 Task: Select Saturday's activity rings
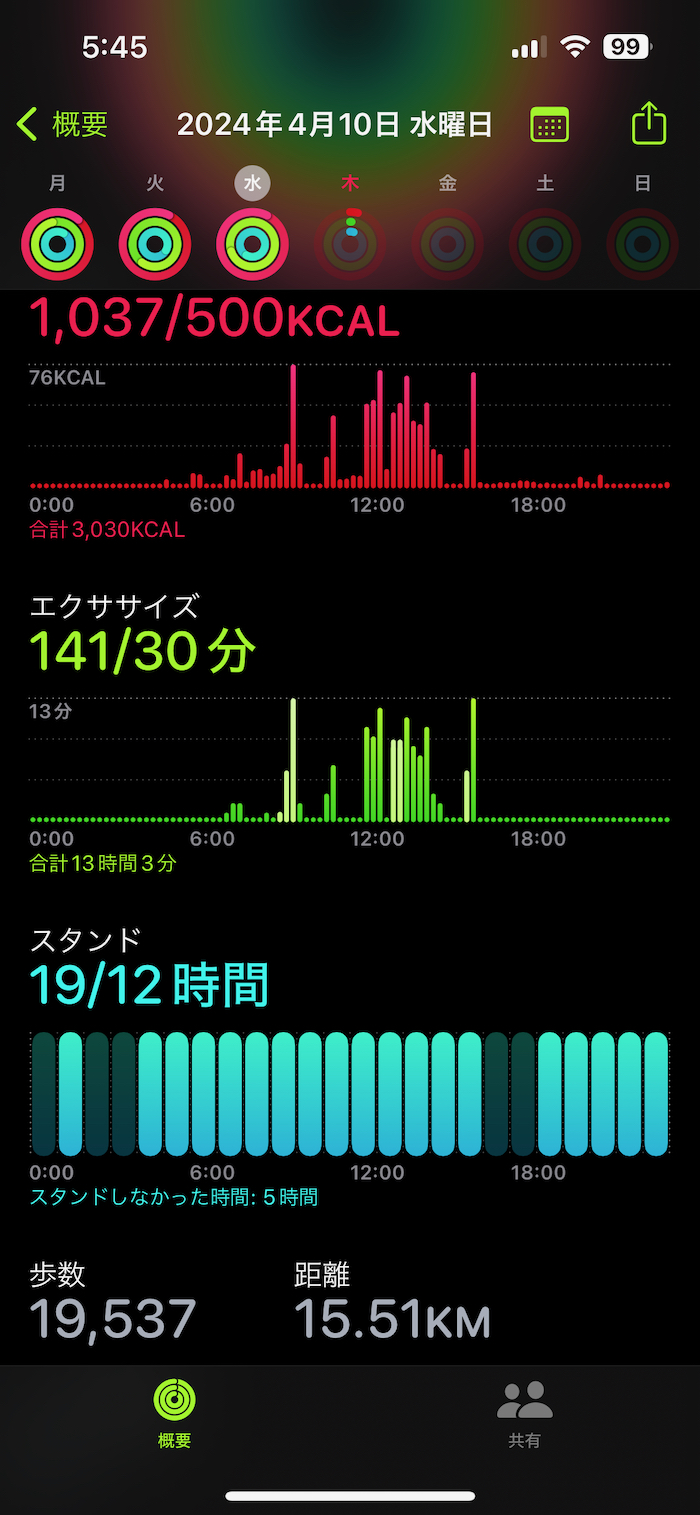[545, 243]
